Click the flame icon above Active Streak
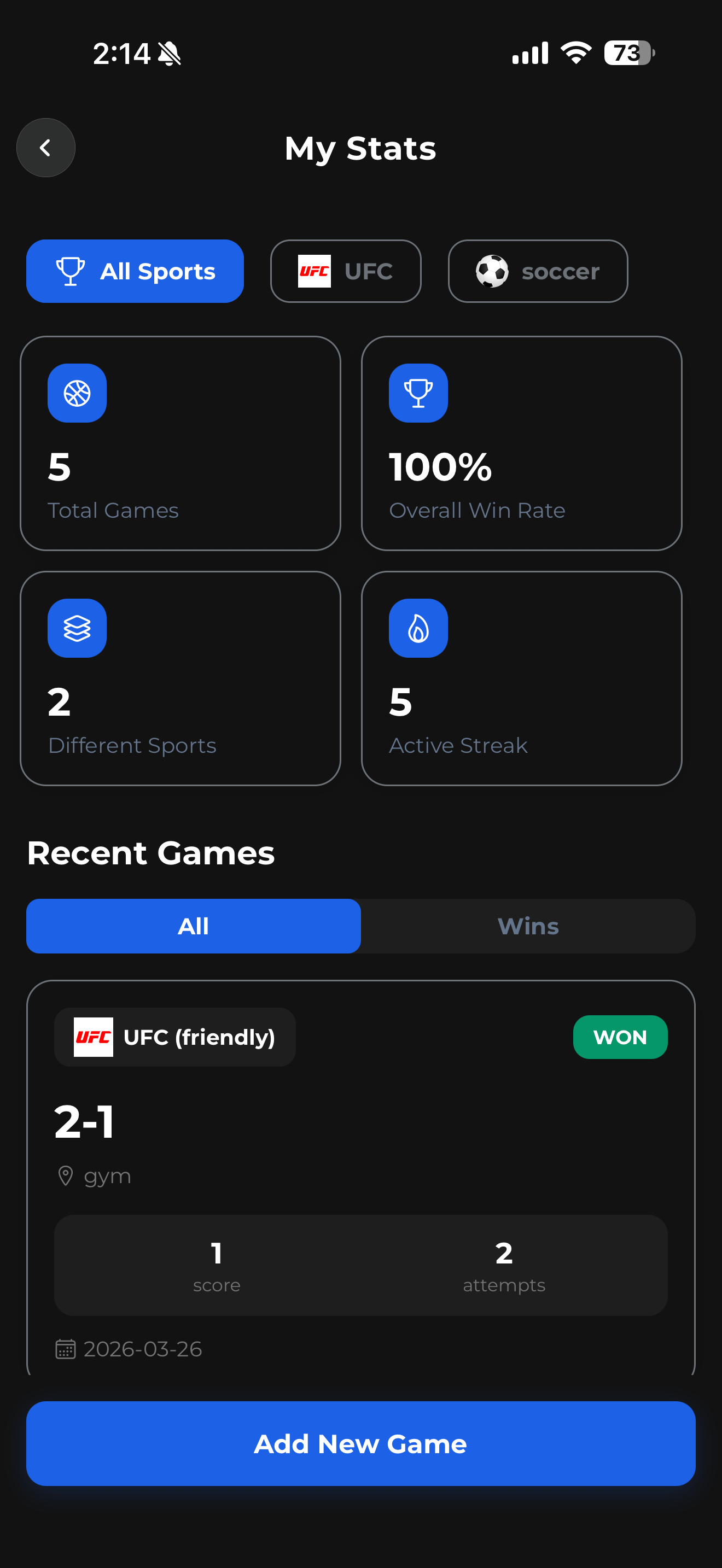722x1568 pixels. 418,628
